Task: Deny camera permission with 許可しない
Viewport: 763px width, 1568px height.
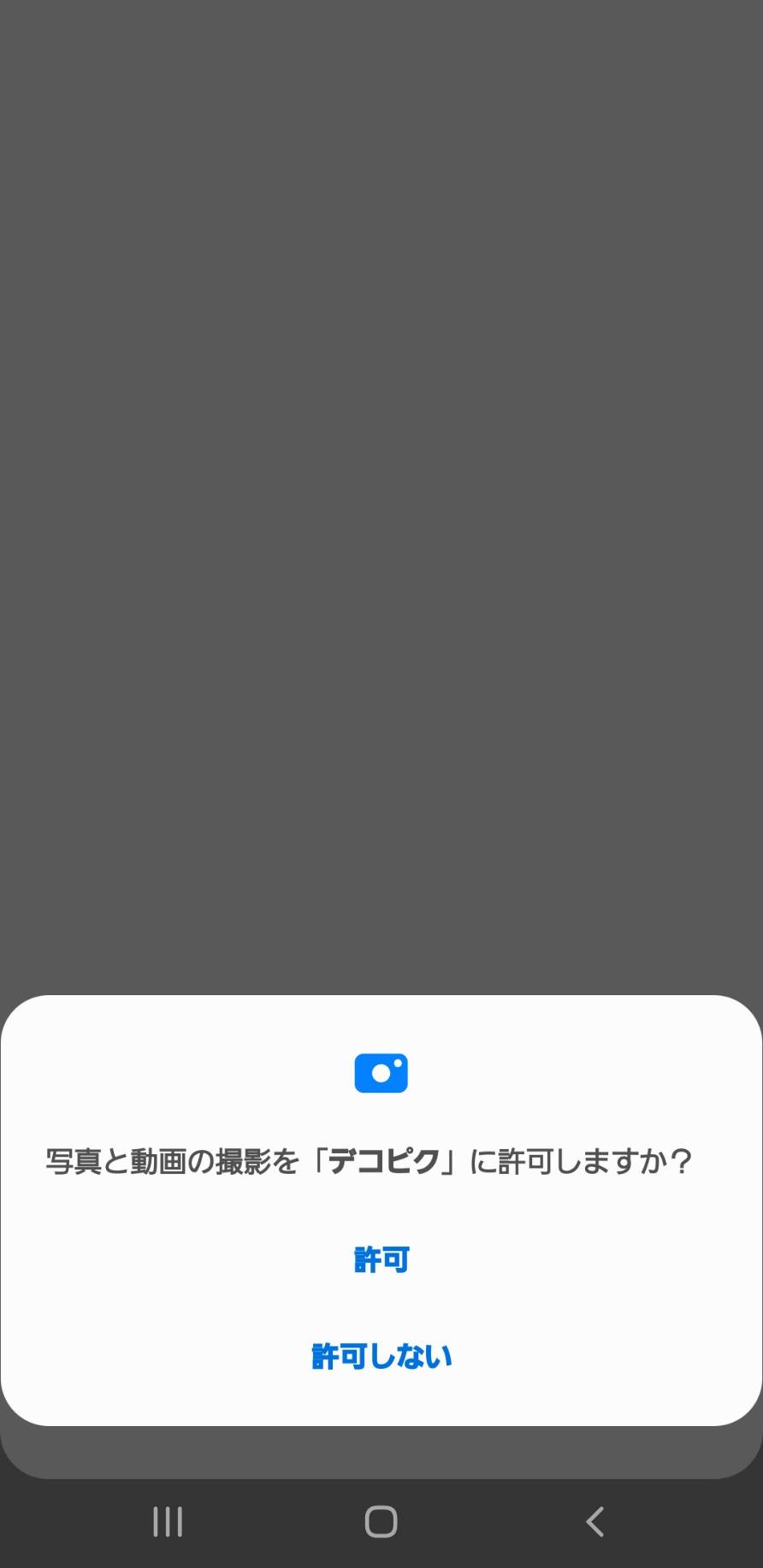Action: [x=381, y=1355]
